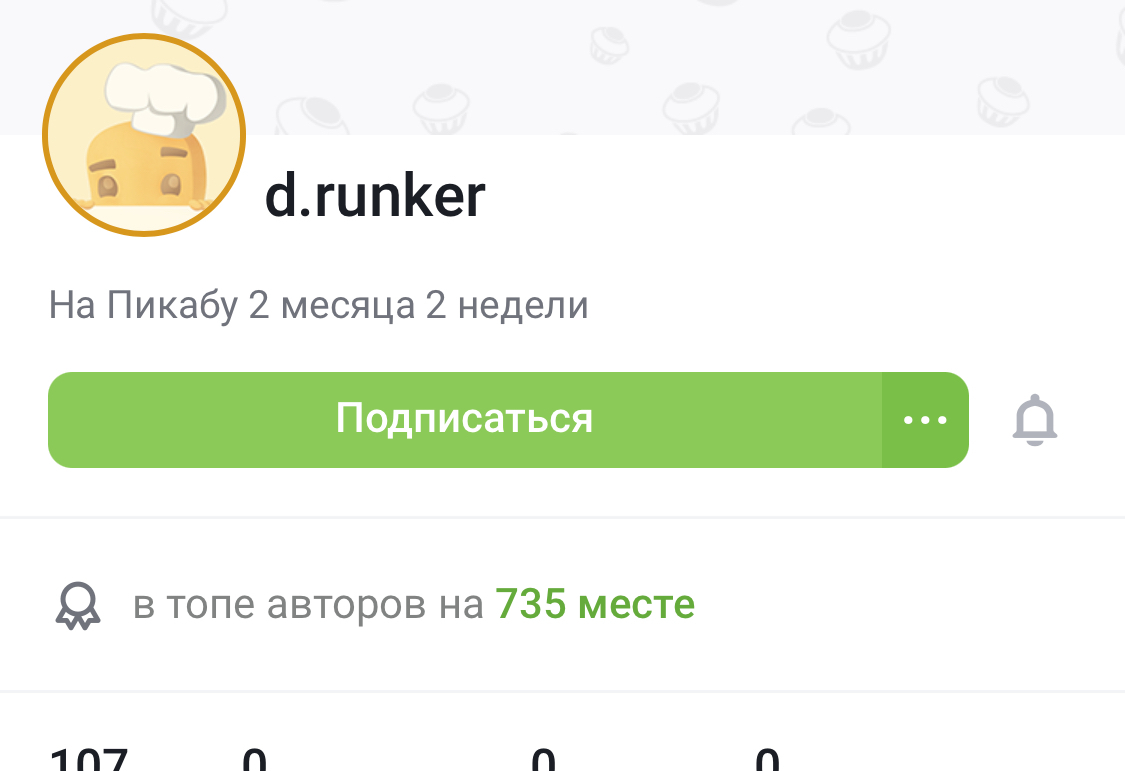The height and width of the screenshot is (771, 1125).
Task: Open d.runker's profile avatar
Action: pyautogui.click(x=144, y=135)
